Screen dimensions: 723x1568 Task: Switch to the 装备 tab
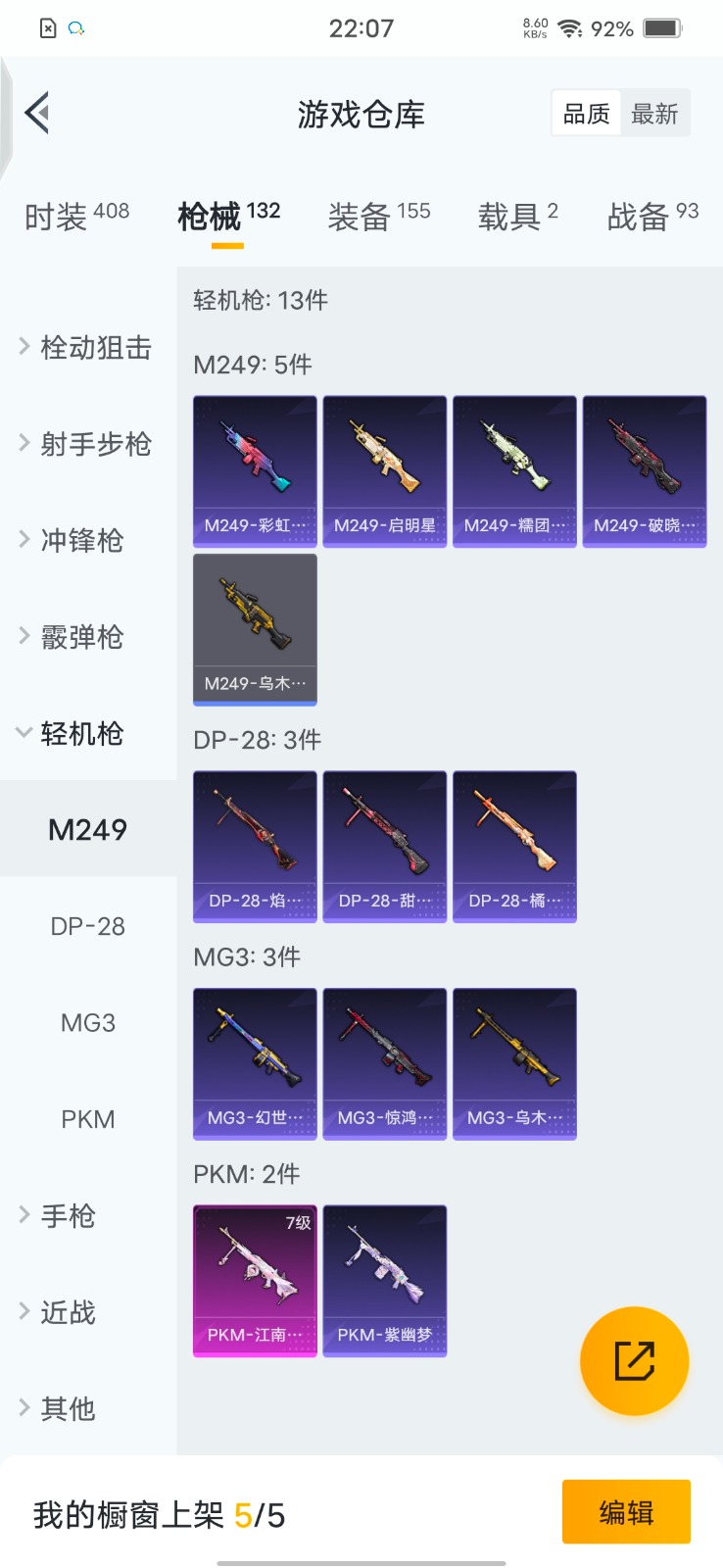click(x=379, y=216)
